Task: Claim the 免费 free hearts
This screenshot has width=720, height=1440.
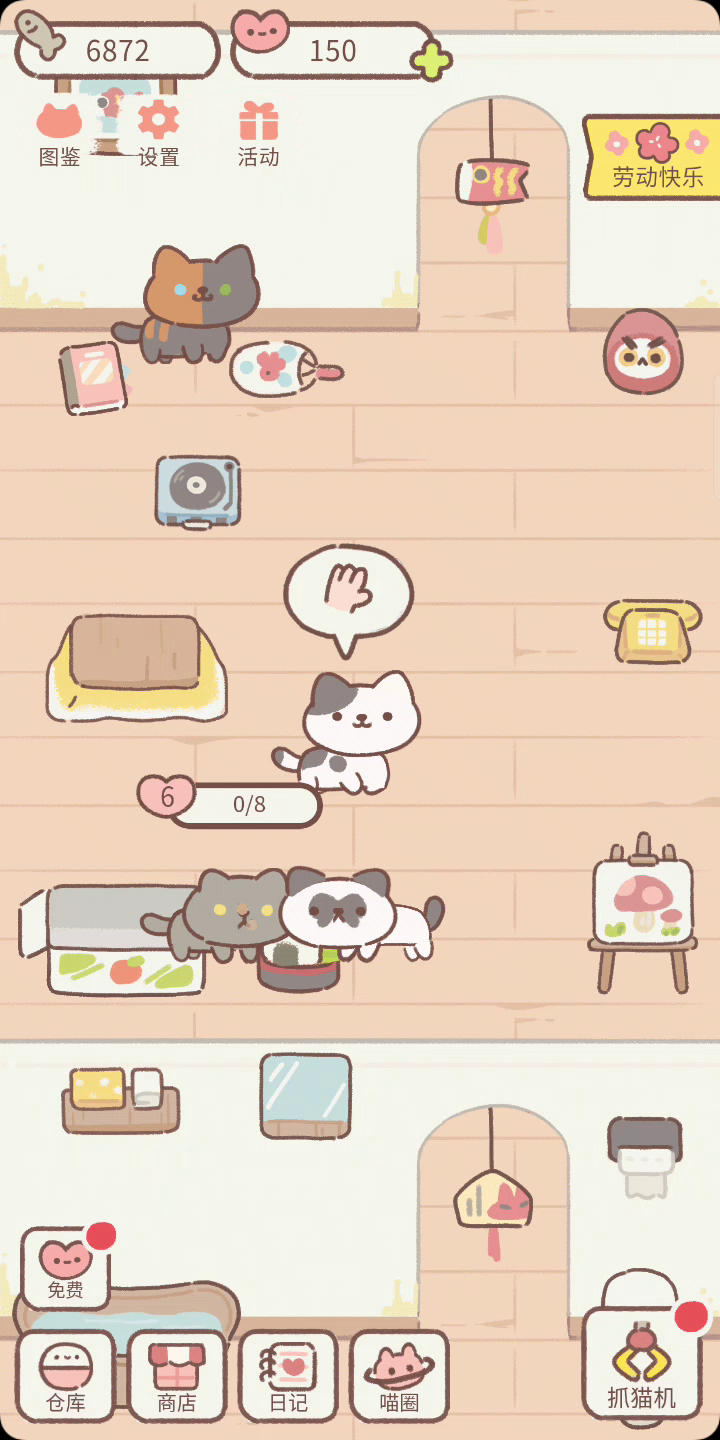Action: pos(66,1268)
